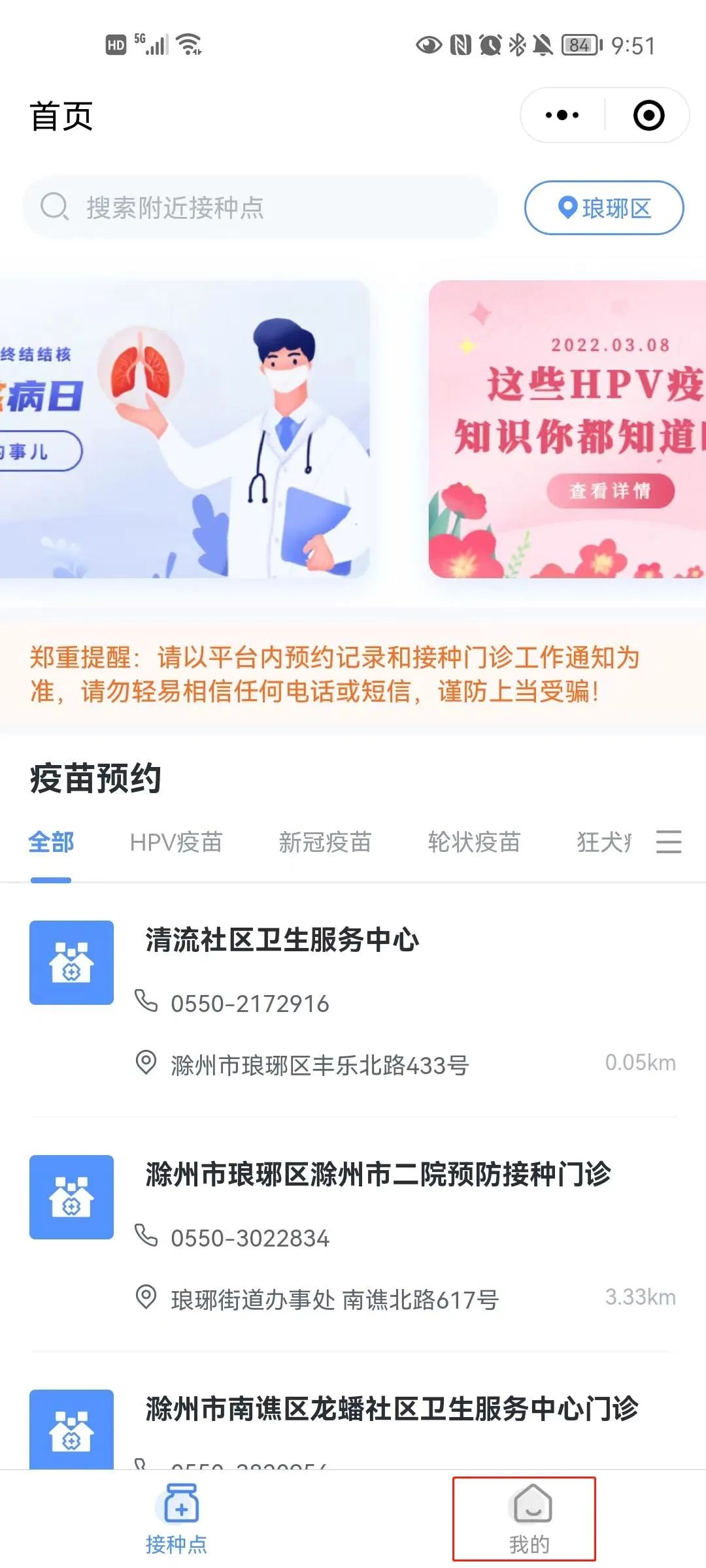Image resolution: width=706 pixels, height=1568 pixels.
Task: Select the 全部 vaccine tab
Action: (51, 842)
